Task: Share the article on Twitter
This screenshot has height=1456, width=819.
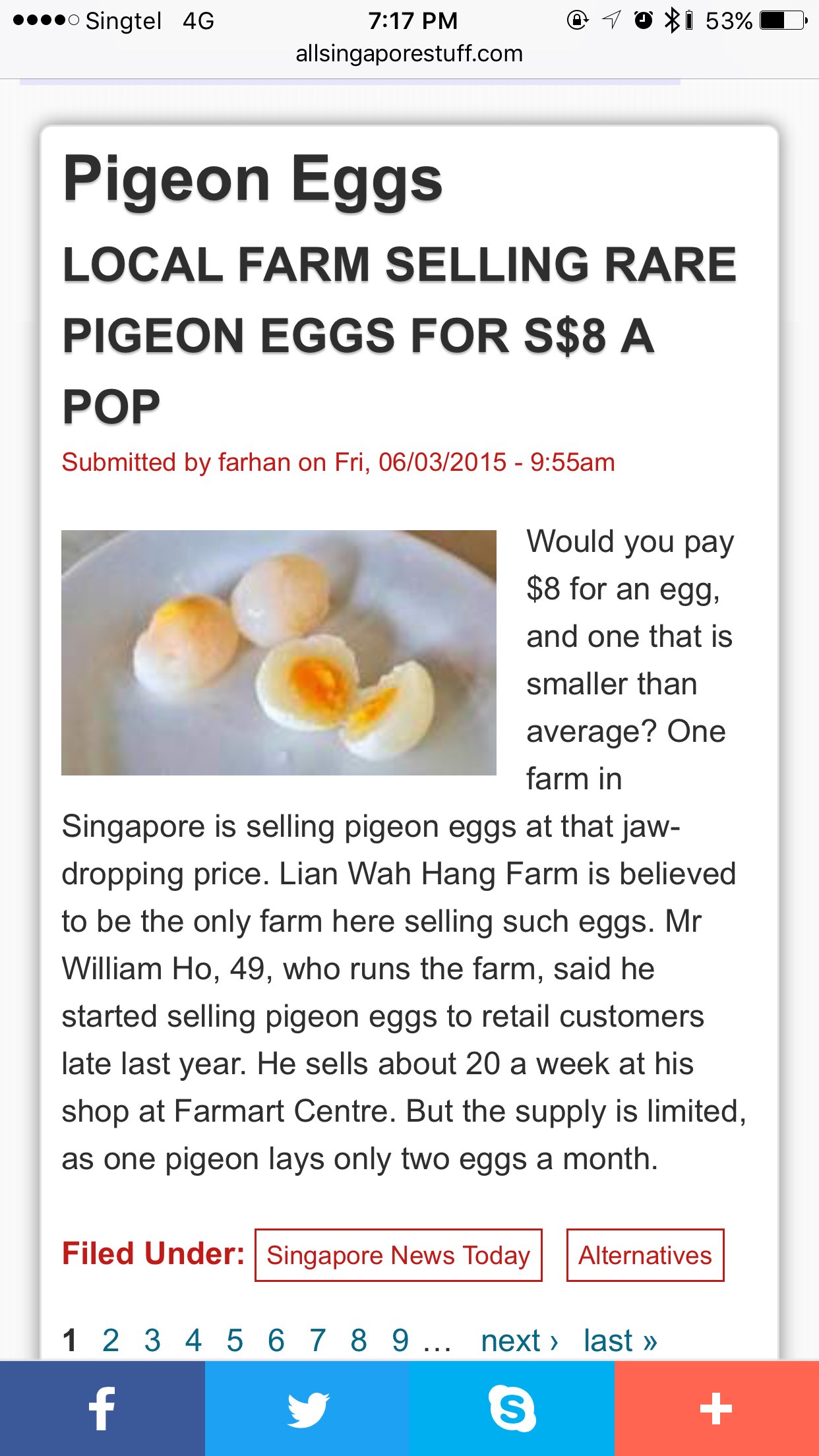Action: coord(307,1409)
